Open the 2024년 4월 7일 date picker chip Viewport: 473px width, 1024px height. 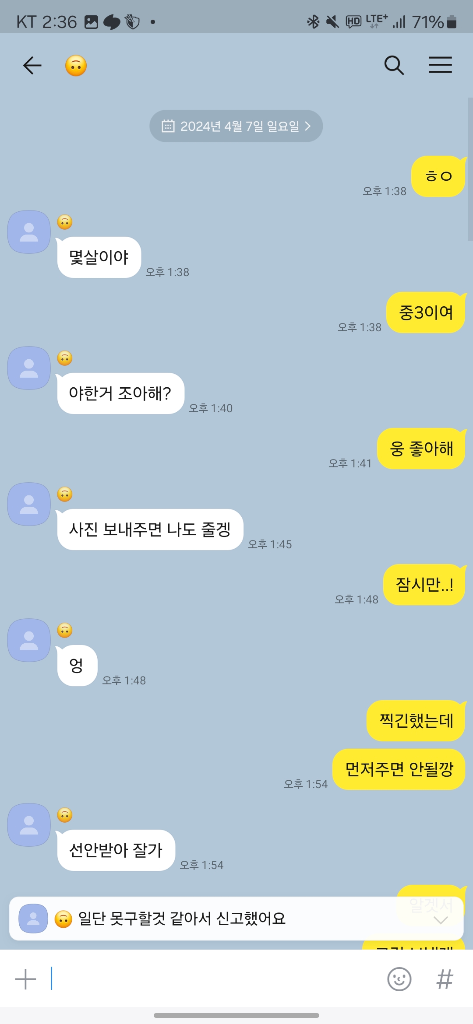point(236,126)
